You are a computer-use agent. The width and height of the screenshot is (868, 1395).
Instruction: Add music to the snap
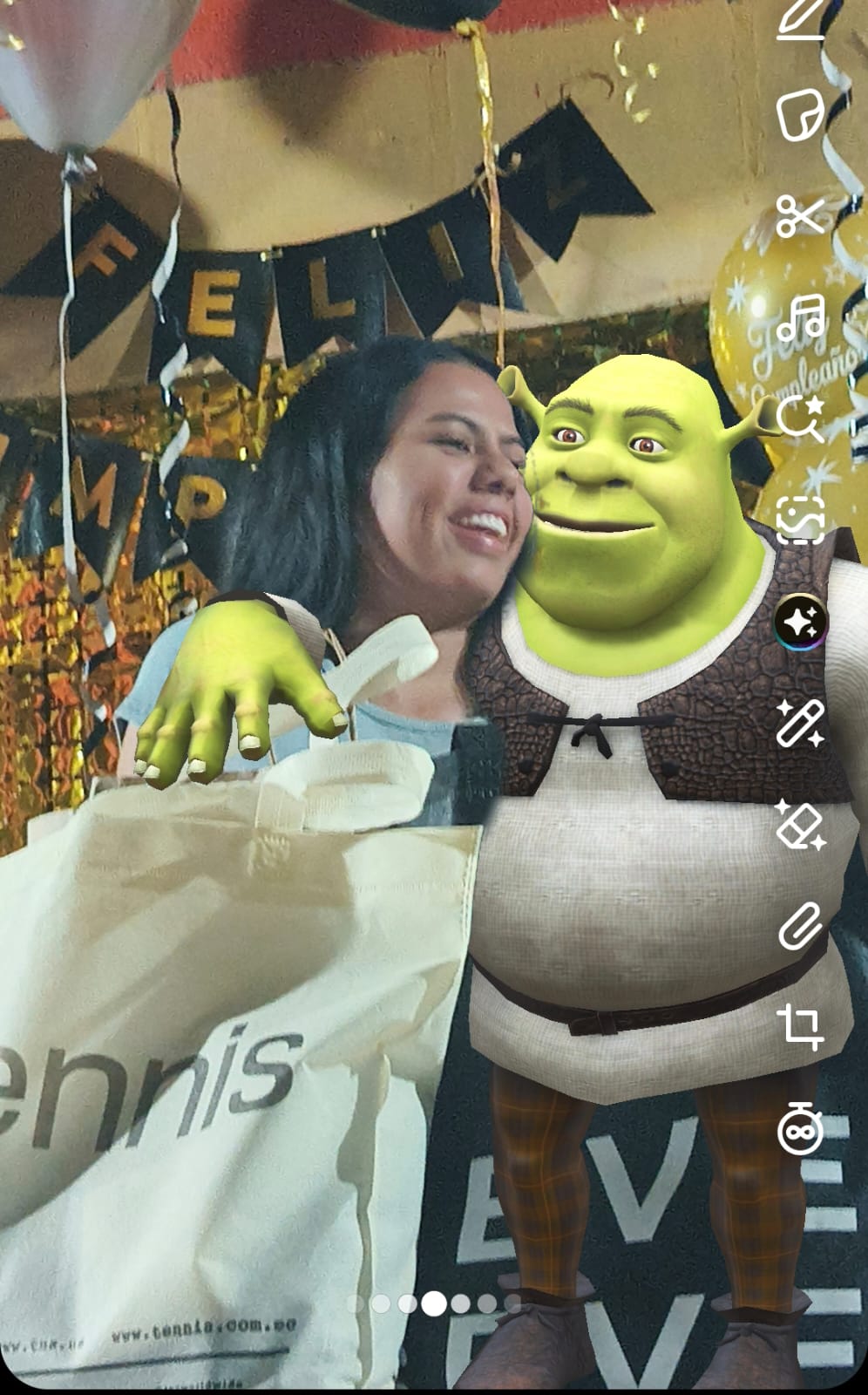pyautogui.click(x=800, y=317)
